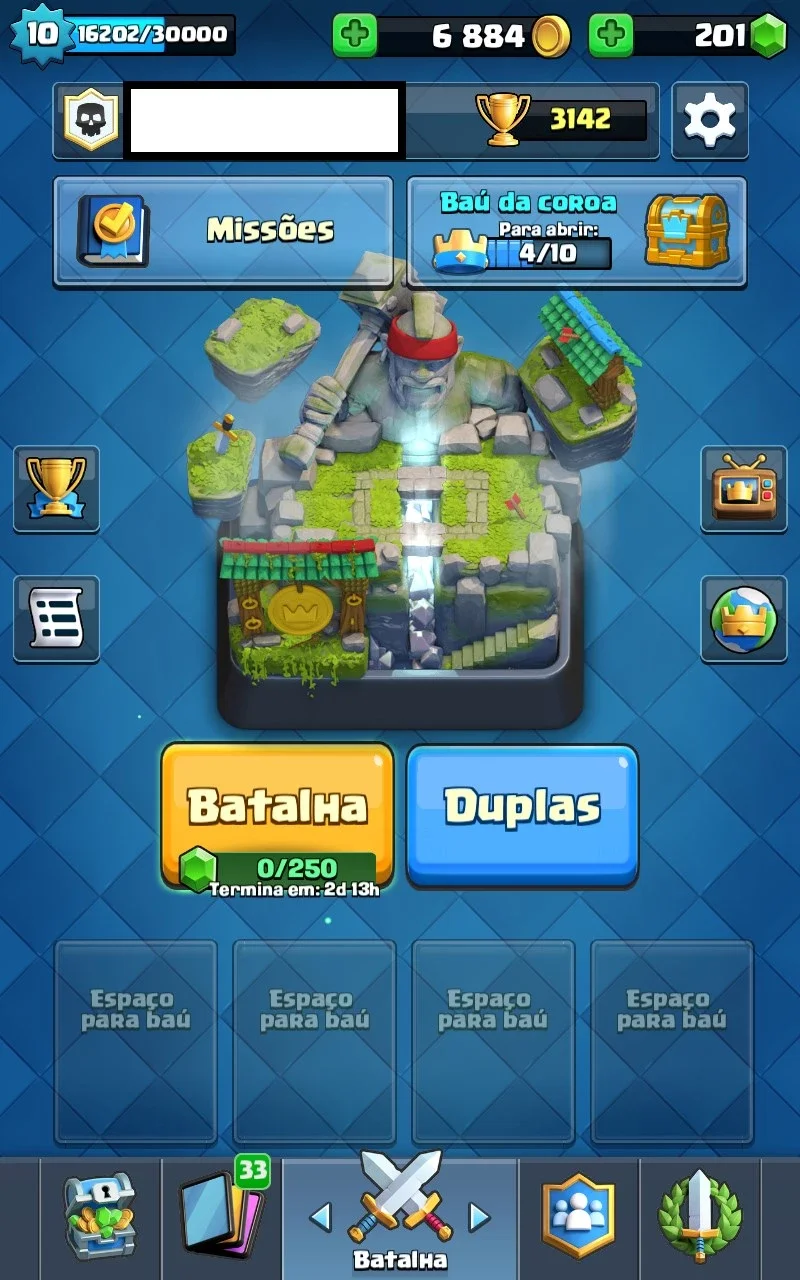
Task: Open Missões quests panel
Action: click(x=223, y=230)
